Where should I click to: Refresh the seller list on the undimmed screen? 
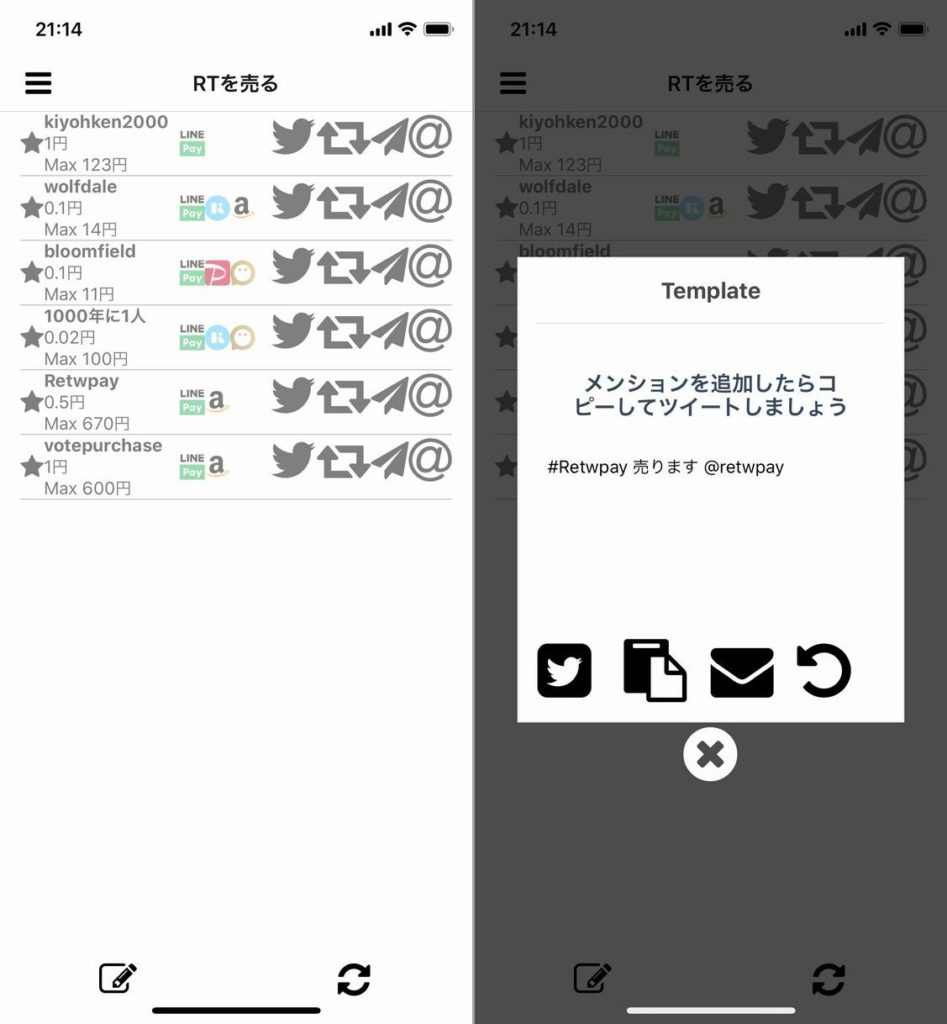coord(354,979)
